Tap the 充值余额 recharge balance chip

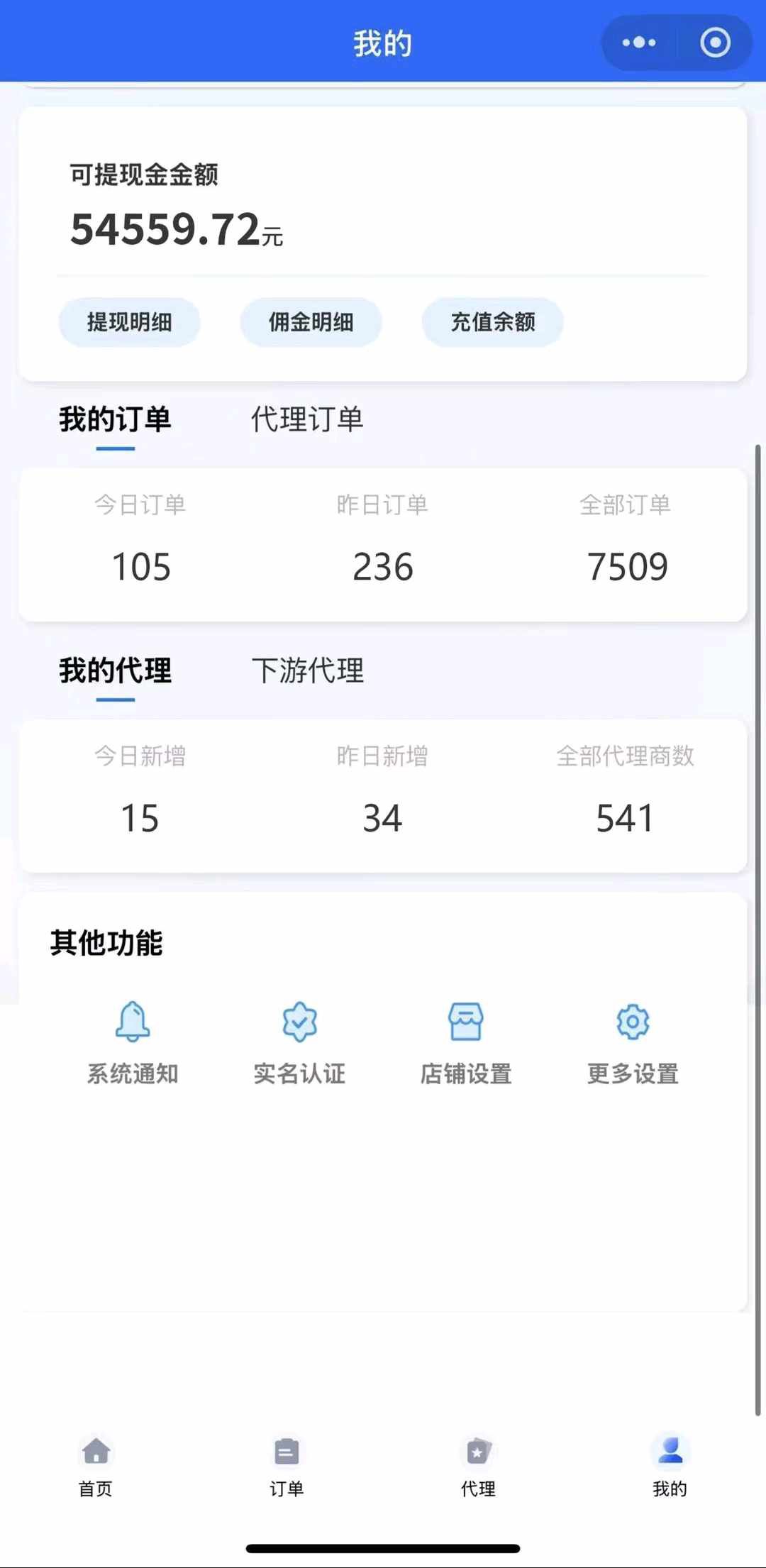click(x=493, y=322)
